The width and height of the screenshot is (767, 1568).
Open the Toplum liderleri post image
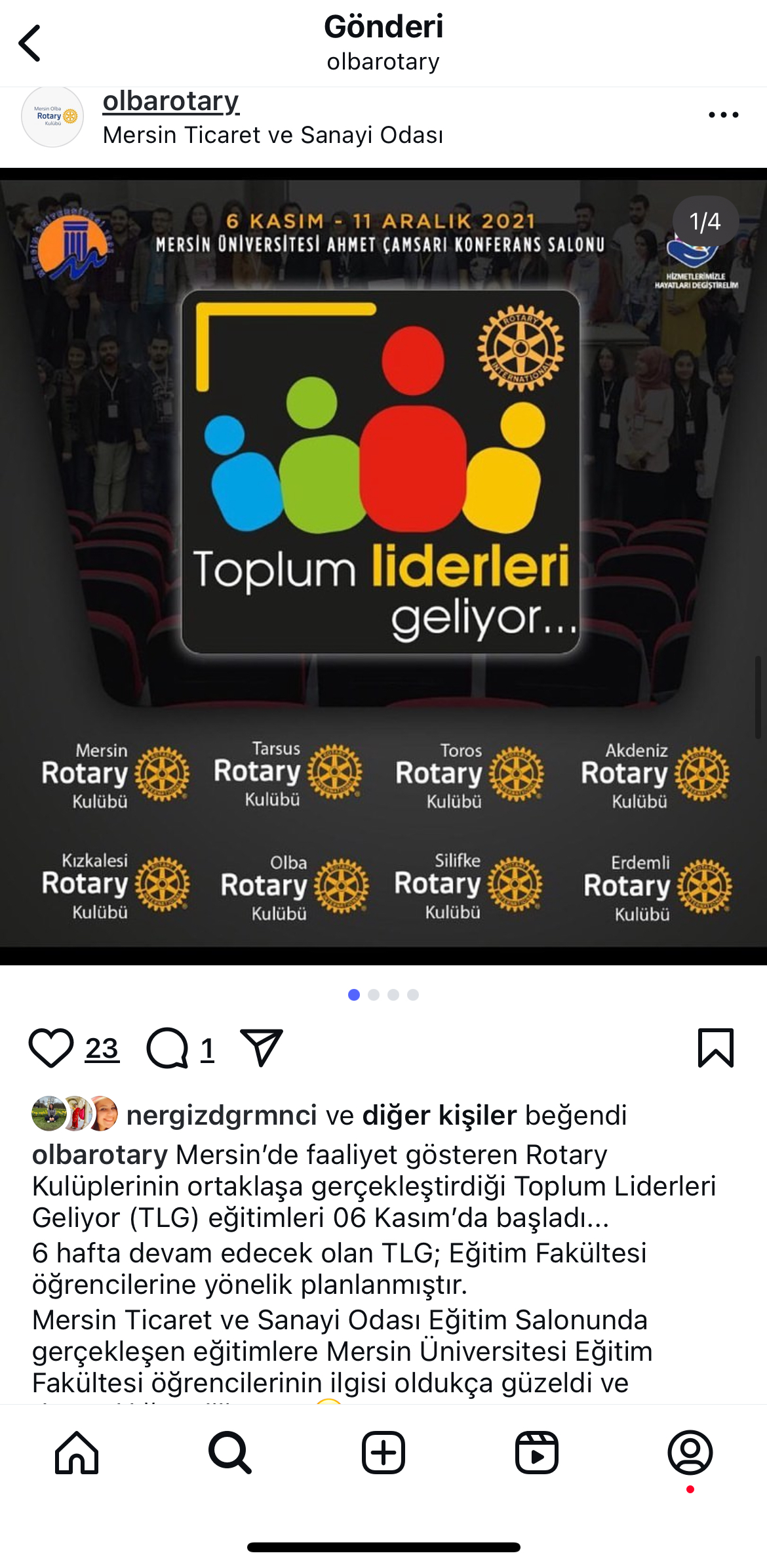pyautogui.click(x=383, y=567)
